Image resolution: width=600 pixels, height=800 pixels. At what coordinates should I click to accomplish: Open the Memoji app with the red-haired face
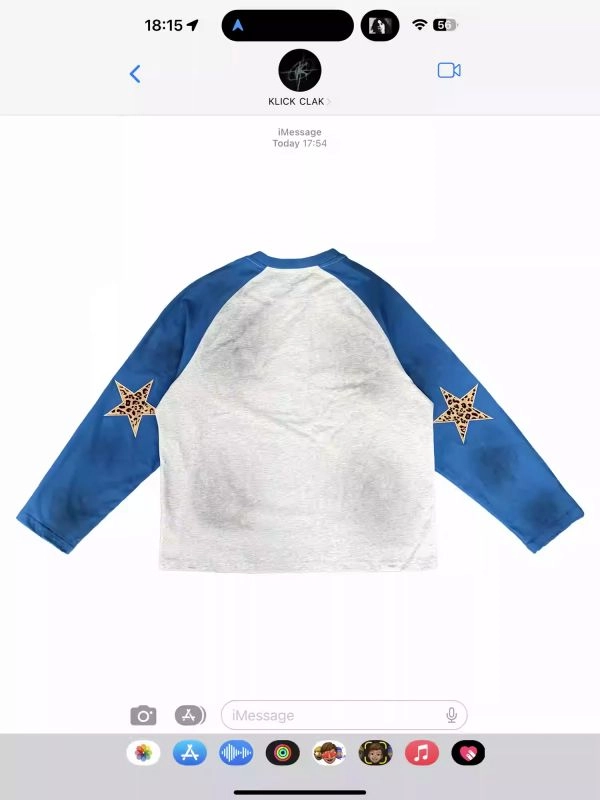[x=329, y=753]
